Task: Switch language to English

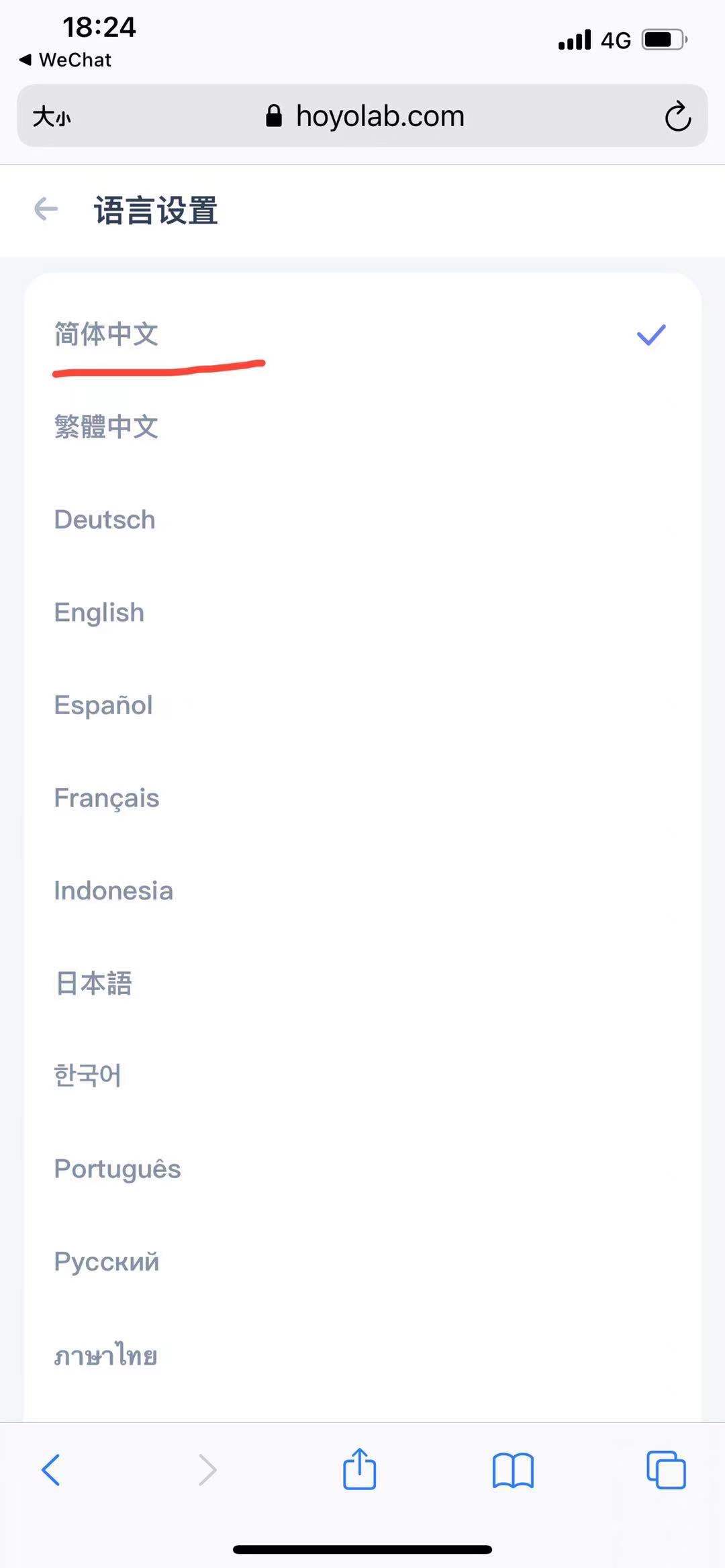Action: 99,612
